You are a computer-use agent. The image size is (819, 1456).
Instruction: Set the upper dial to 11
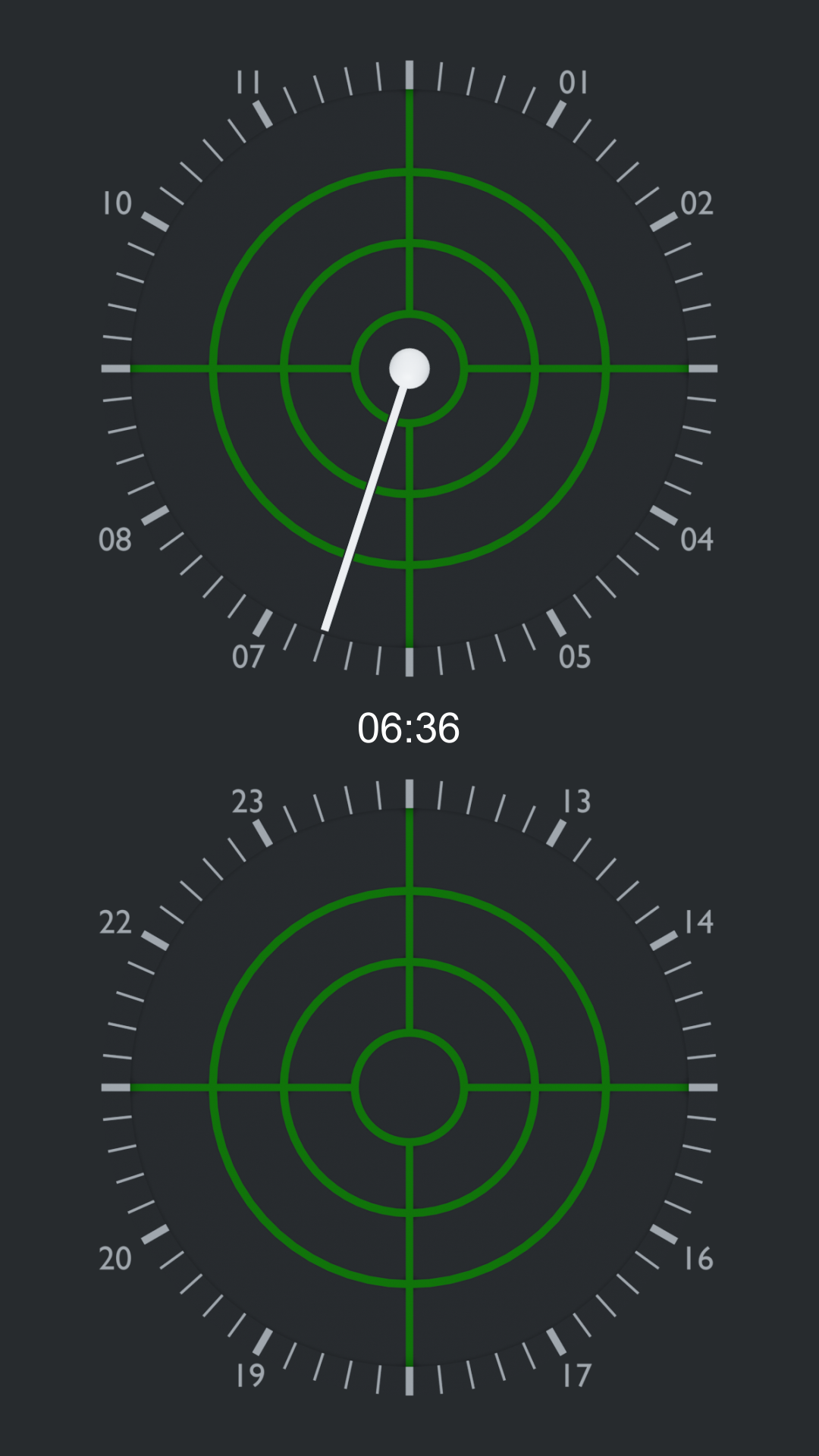tap(248, 83)
